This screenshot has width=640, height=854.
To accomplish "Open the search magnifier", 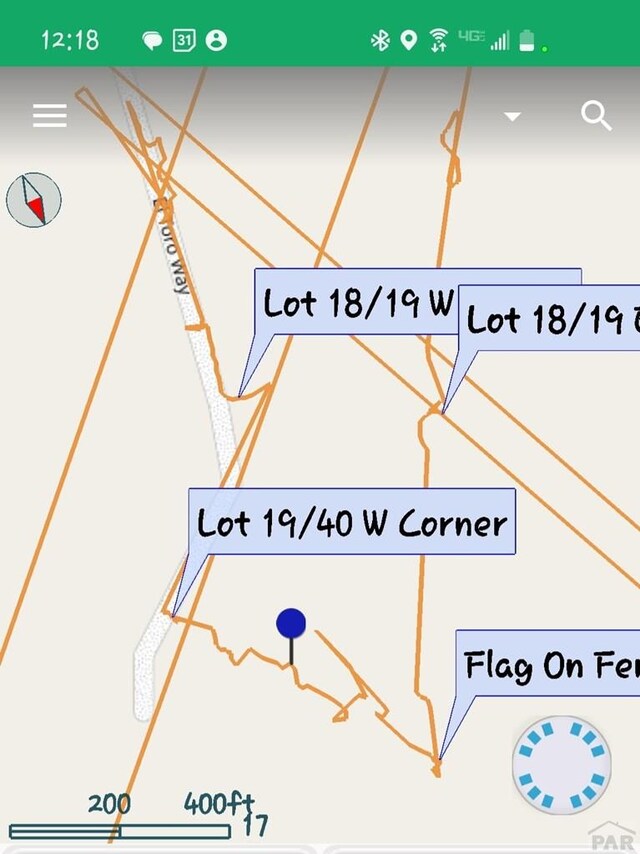I will tap(596, 116).
